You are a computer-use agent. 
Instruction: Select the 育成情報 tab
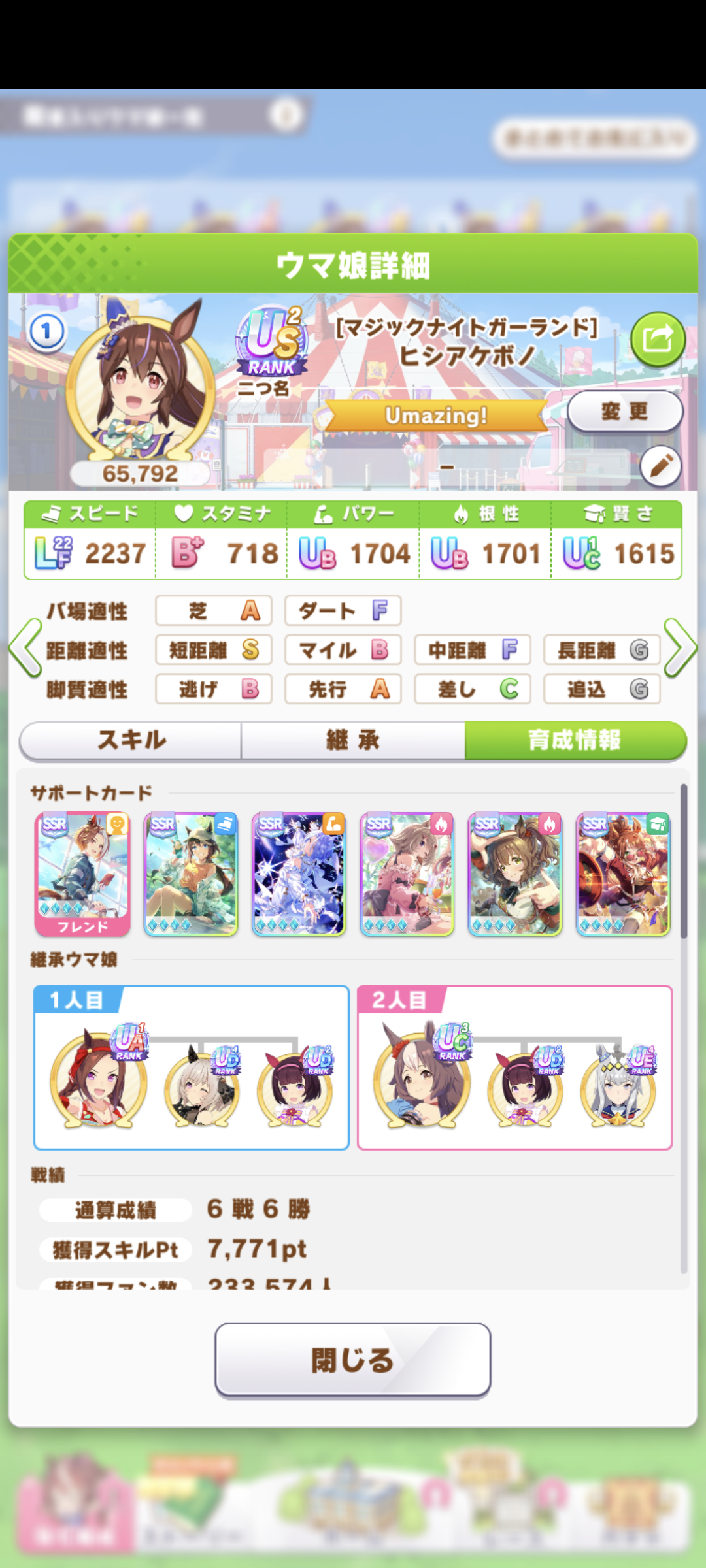pos(575,740)
